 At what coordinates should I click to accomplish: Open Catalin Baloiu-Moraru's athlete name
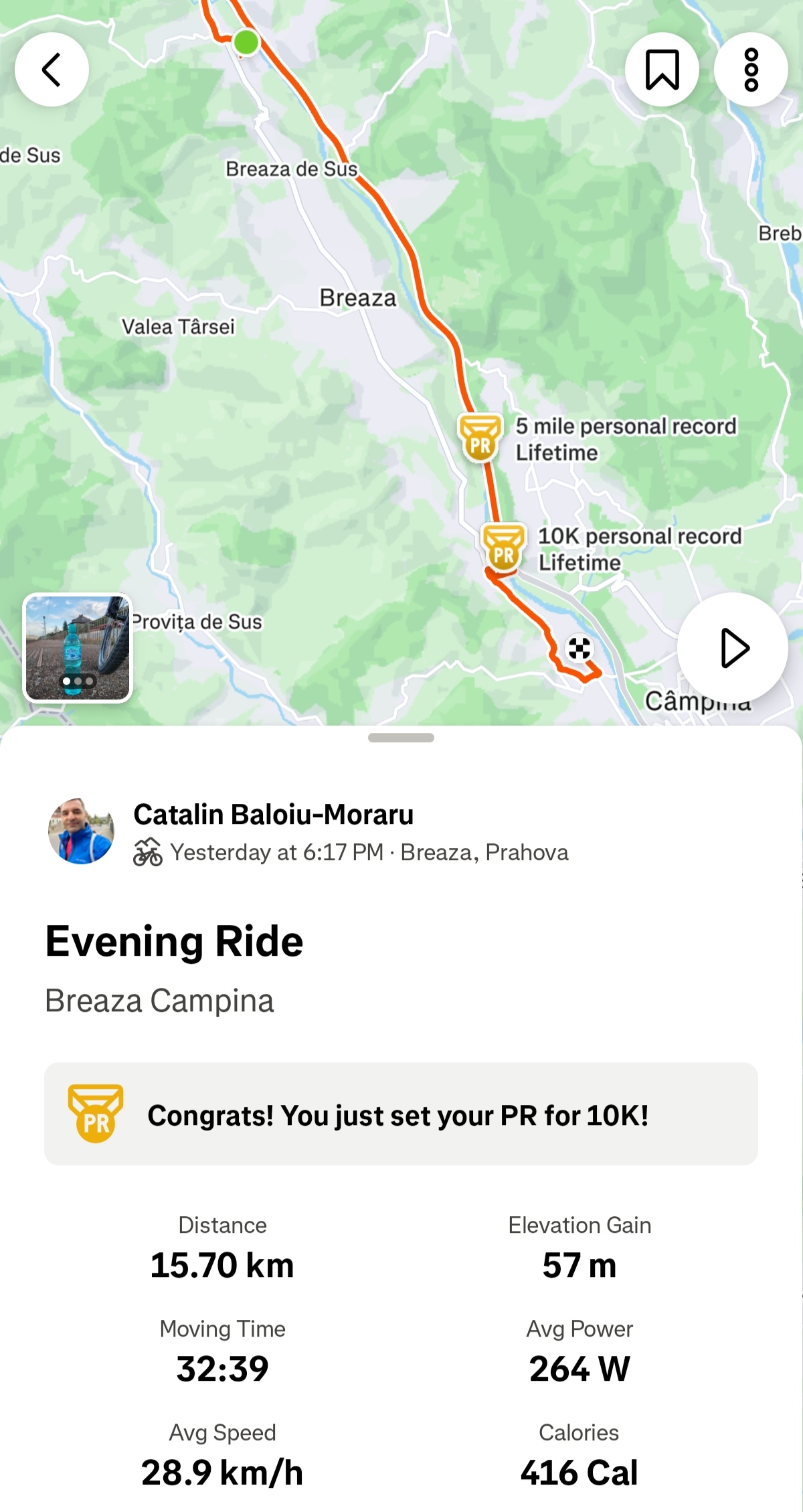(x=273, y=815)
